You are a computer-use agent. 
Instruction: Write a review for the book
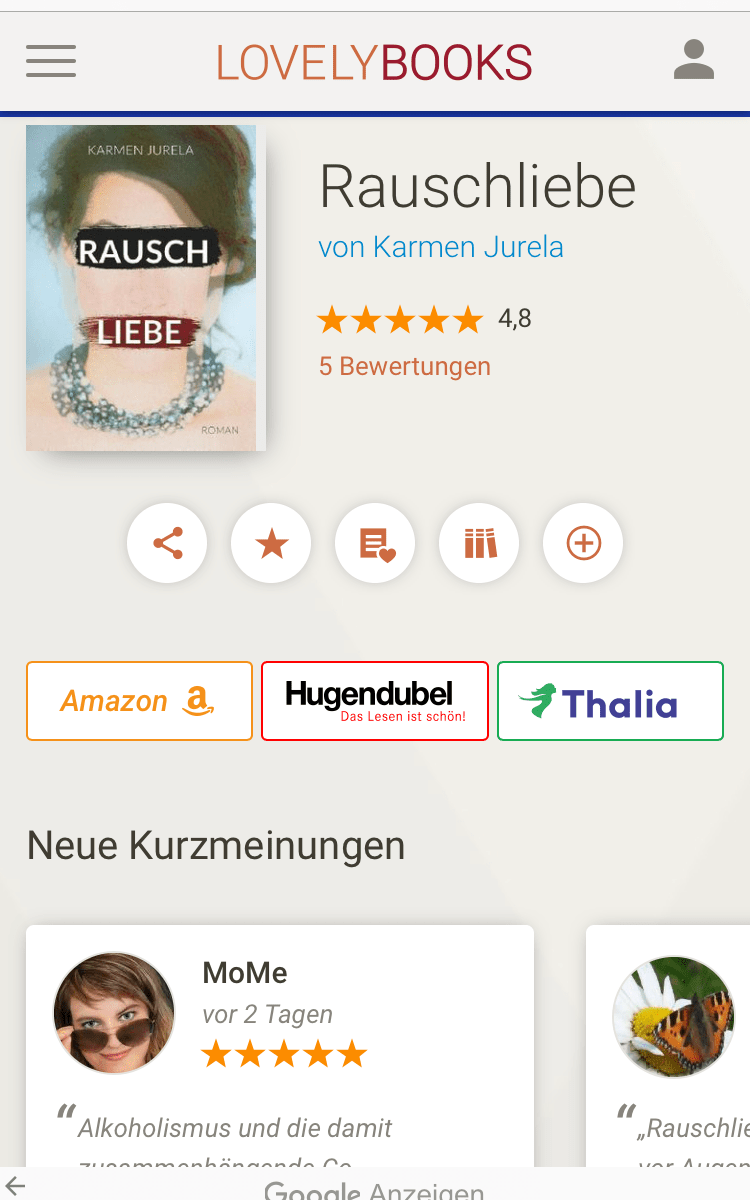pyautogui.click(x=375, y=544)
